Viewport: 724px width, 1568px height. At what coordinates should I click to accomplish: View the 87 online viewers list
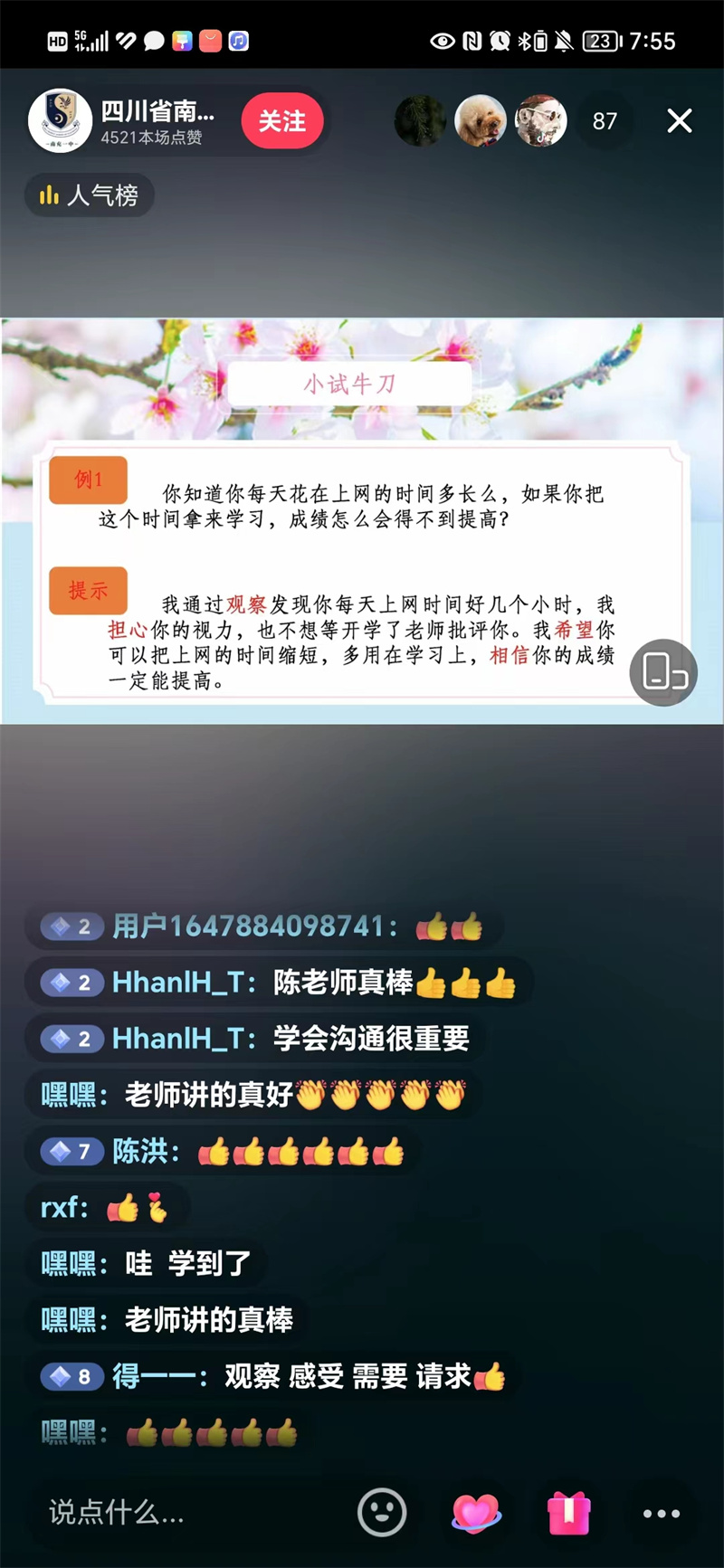tap(605, 121)
